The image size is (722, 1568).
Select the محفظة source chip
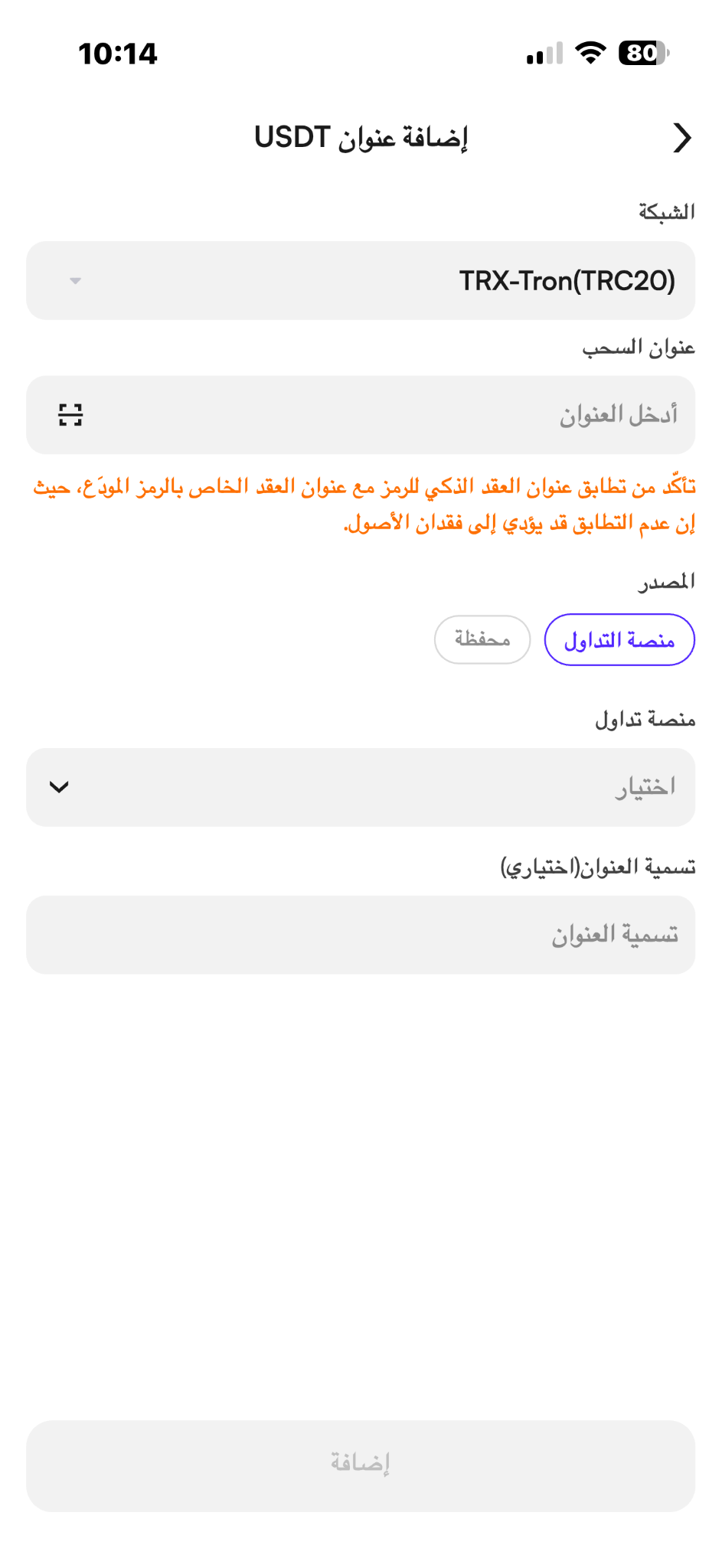(482, 639)
